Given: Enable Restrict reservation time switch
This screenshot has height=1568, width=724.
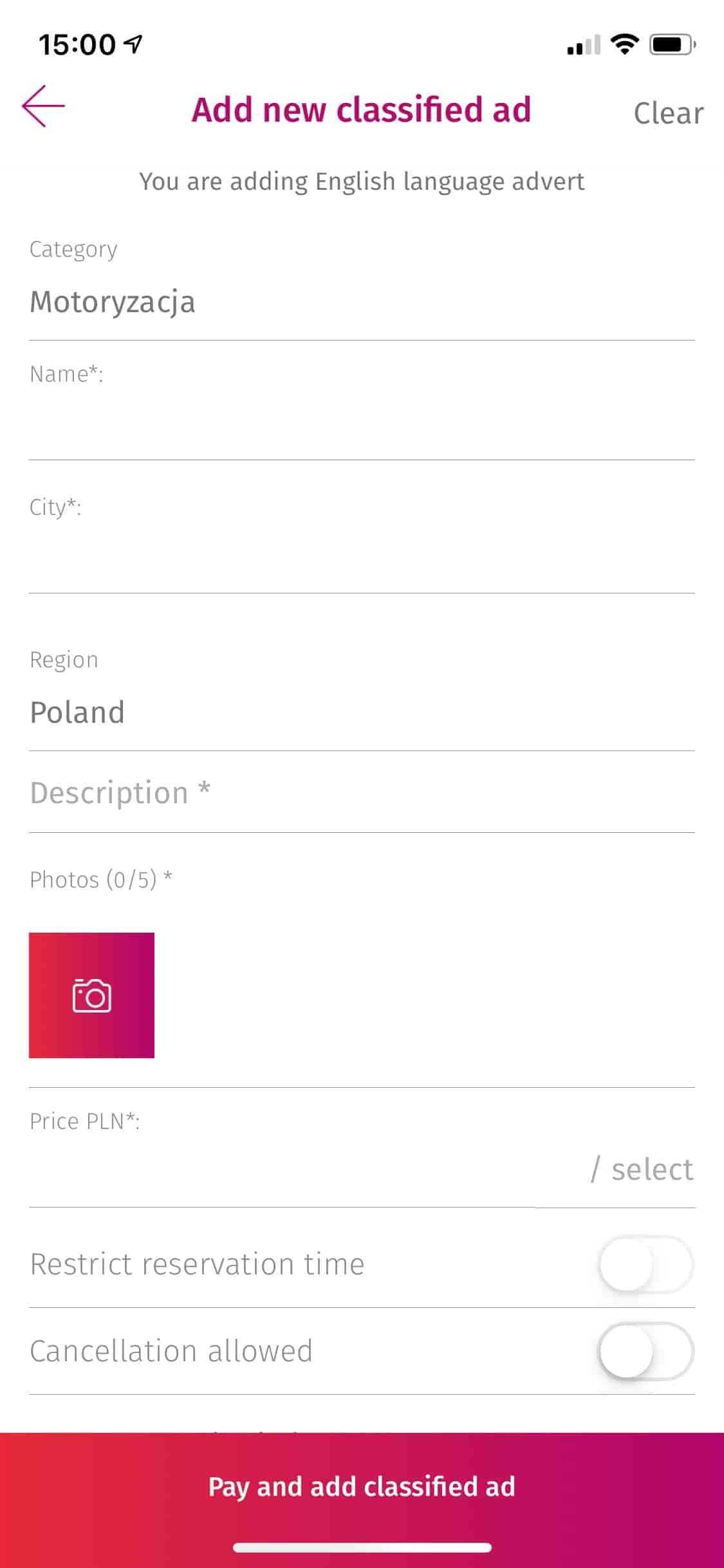Looking at the screenshot, I should click(x=645, y=1264).
